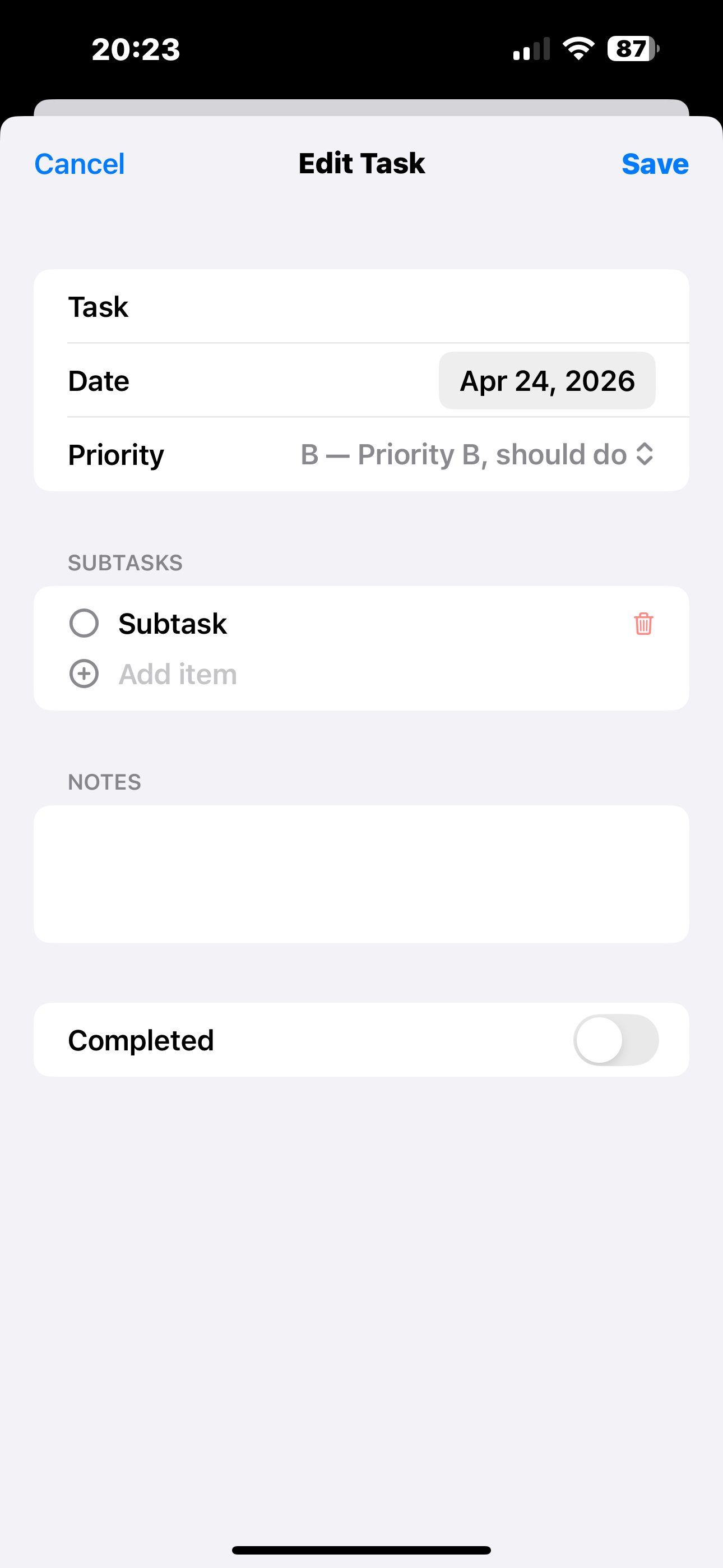Mark the Subtask done via its circle

point(84,623)
